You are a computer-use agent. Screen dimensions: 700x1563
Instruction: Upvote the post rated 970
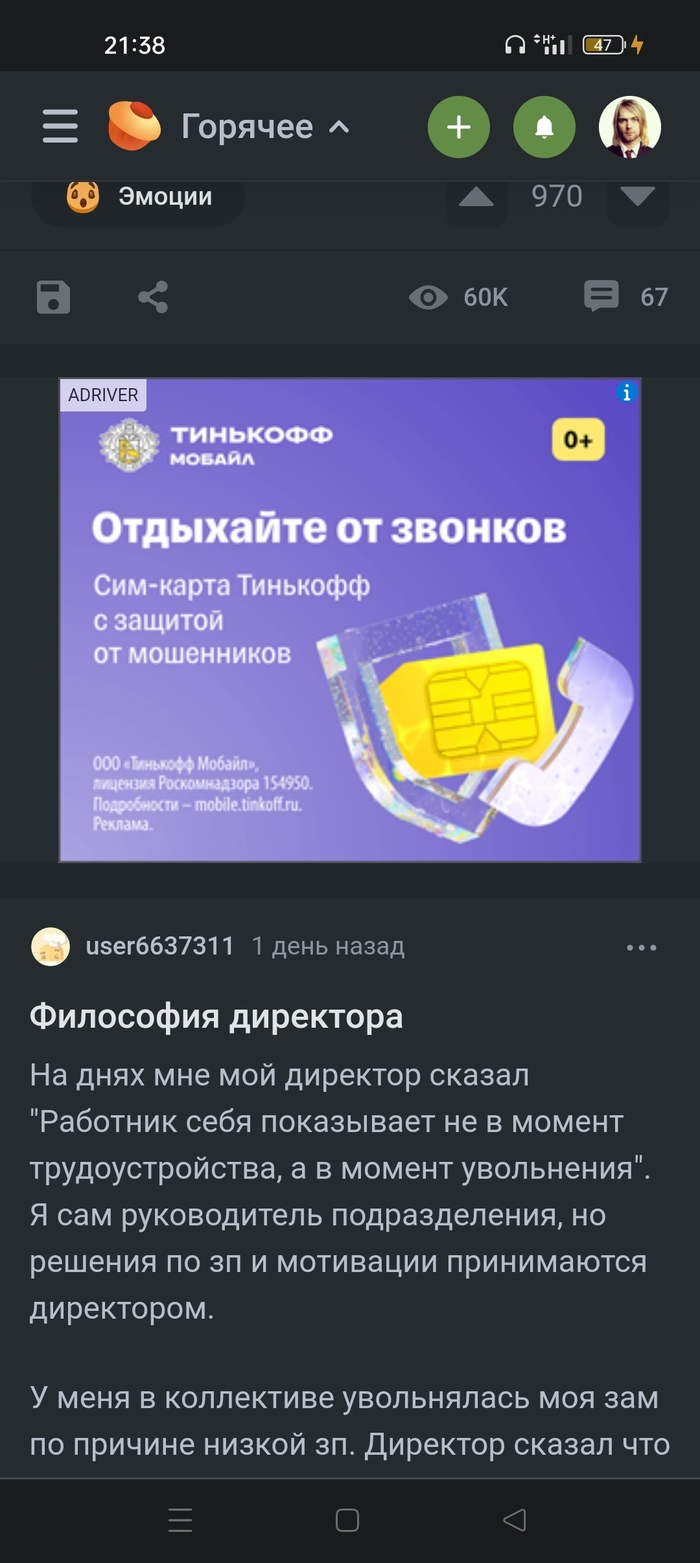[476, 196]
